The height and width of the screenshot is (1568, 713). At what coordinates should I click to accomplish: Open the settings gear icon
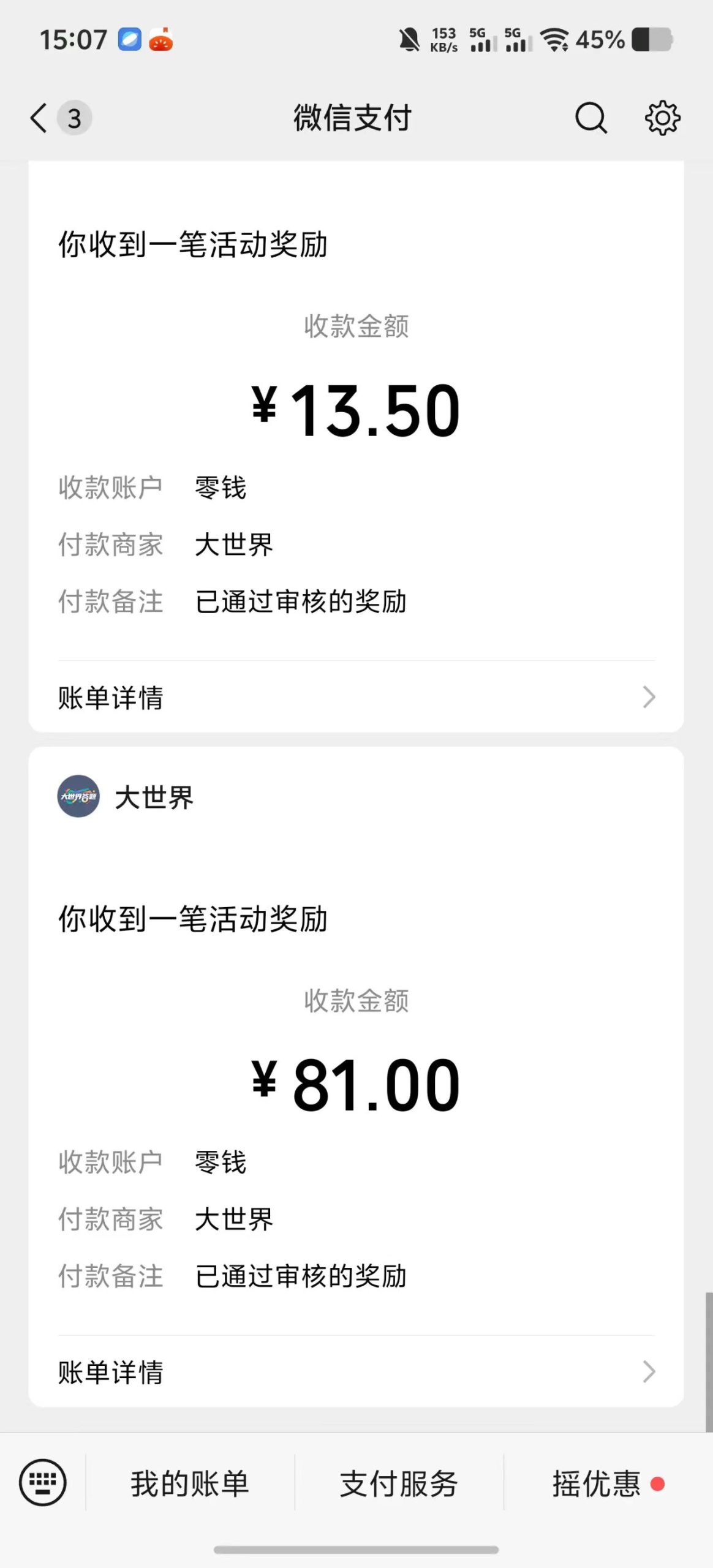[x=662, y=118]
